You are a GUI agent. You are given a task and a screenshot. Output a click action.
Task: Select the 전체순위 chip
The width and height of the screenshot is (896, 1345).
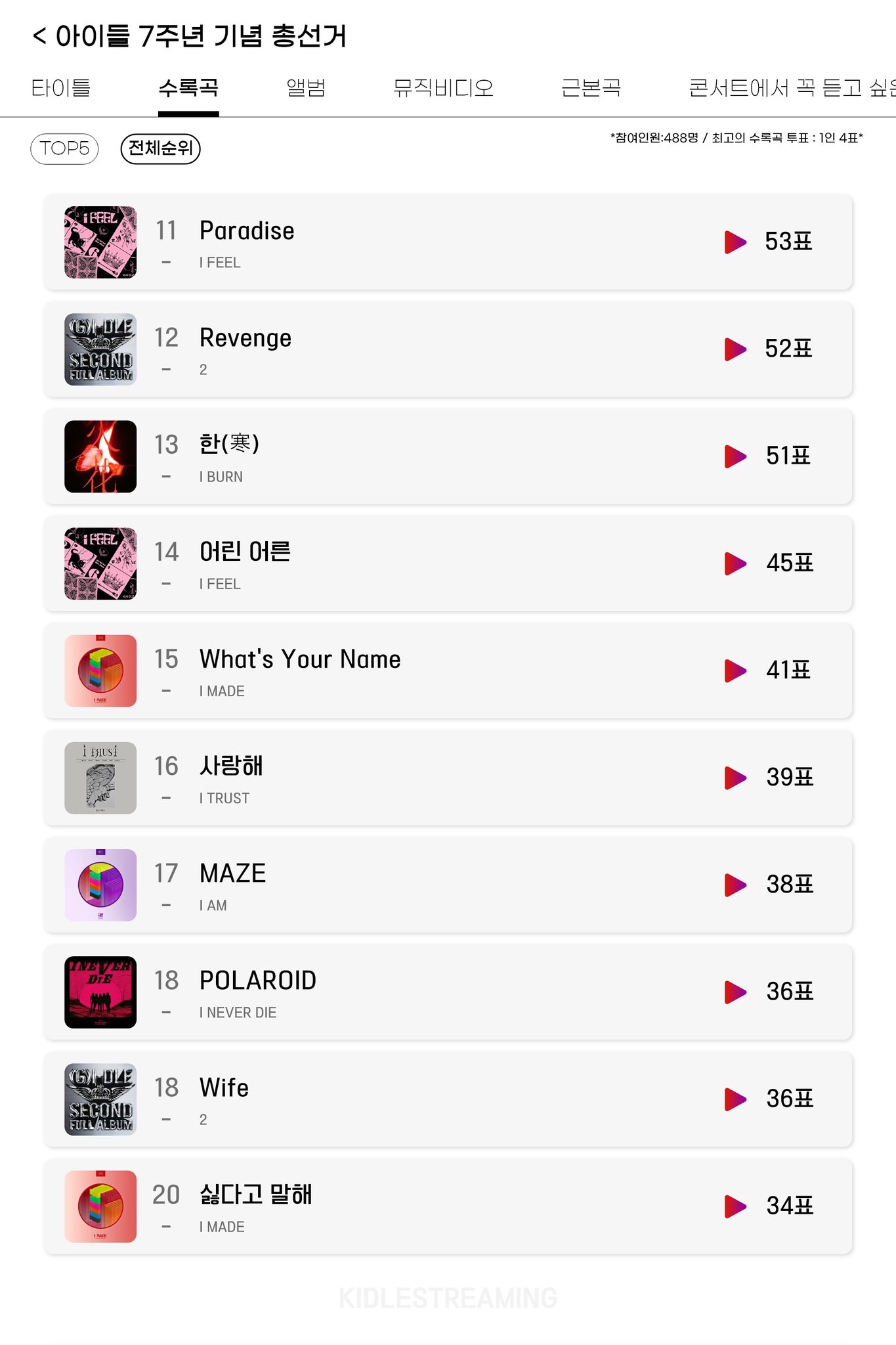coord(161,149)
